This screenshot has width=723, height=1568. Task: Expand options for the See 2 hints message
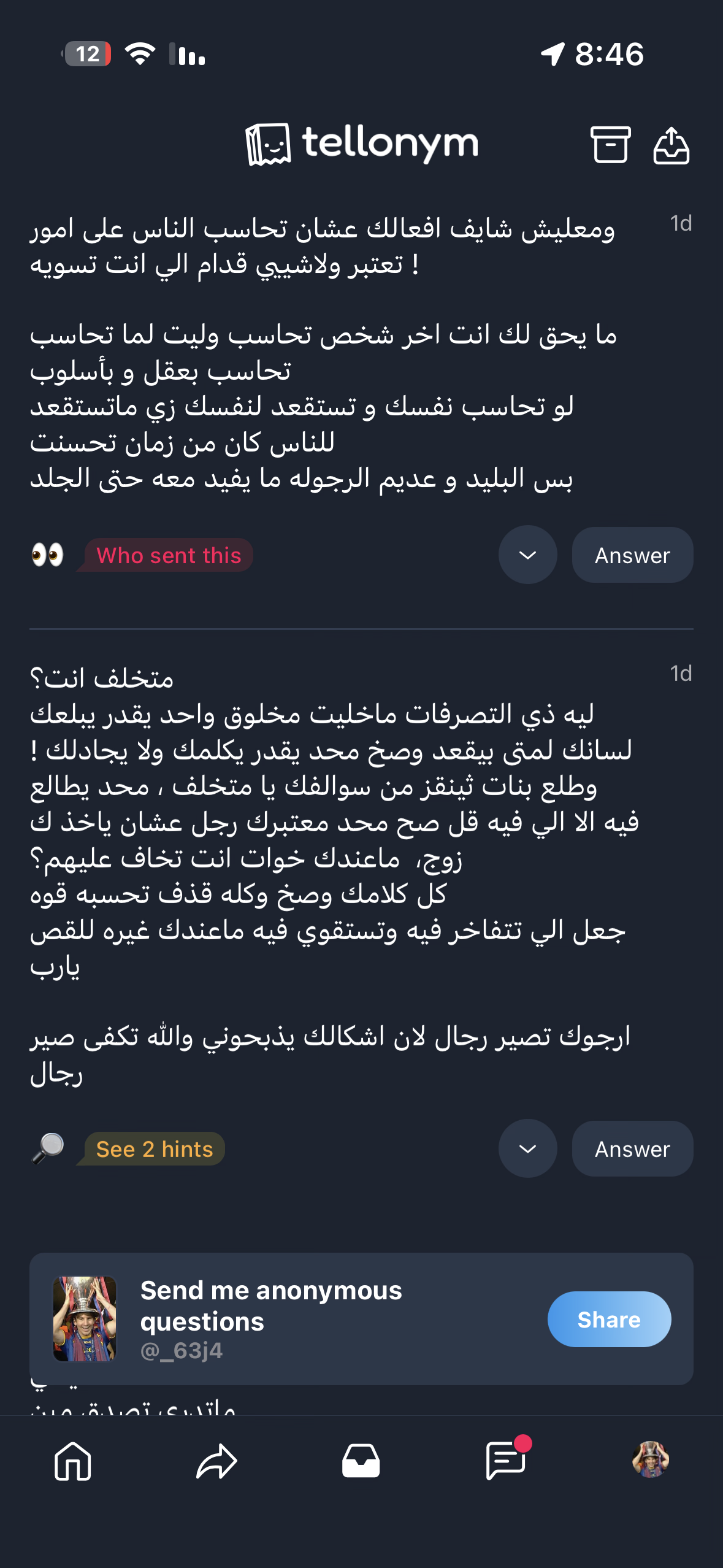[x=527, y=1149]
